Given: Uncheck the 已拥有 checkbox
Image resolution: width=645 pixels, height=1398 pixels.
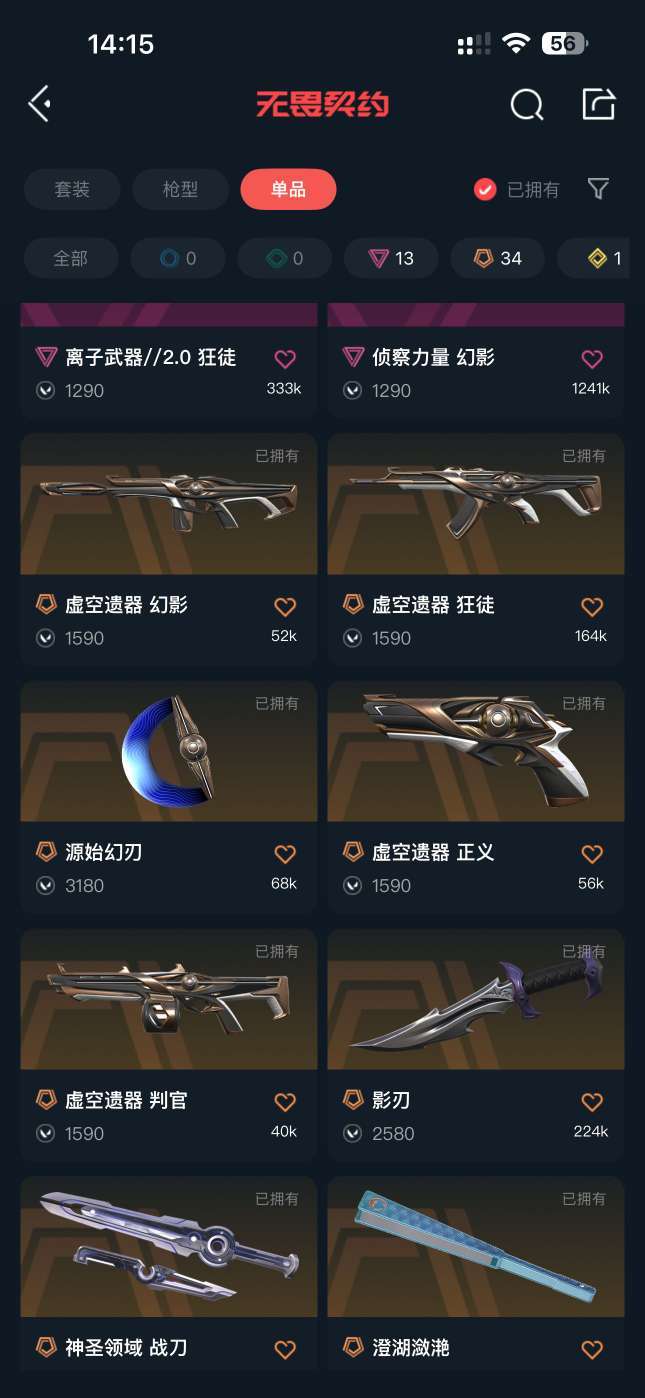Looking at the screenshot, I should point(485,189).
